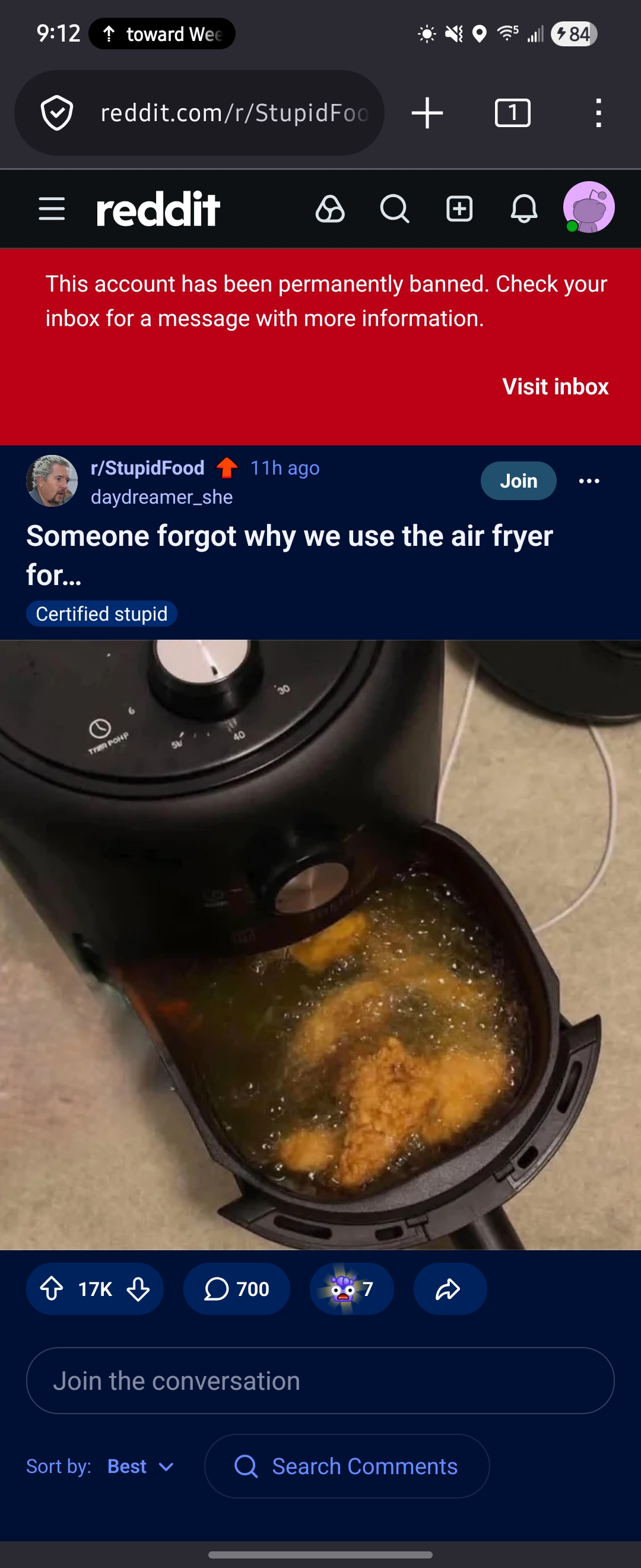The width and height of the screenshot is (641, 1568).
Task: Change the Sort by Best dropdown
Action: [x=141, y=1466]
